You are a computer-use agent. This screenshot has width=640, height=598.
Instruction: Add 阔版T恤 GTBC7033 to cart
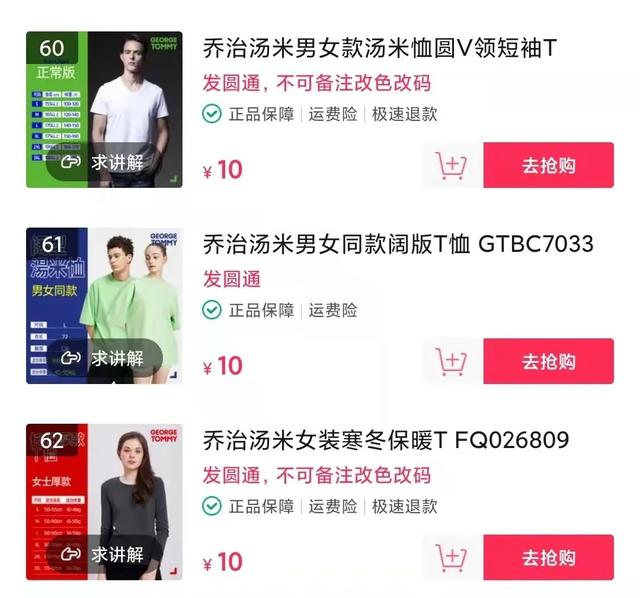pyautogui.click(x=452, y=361)
